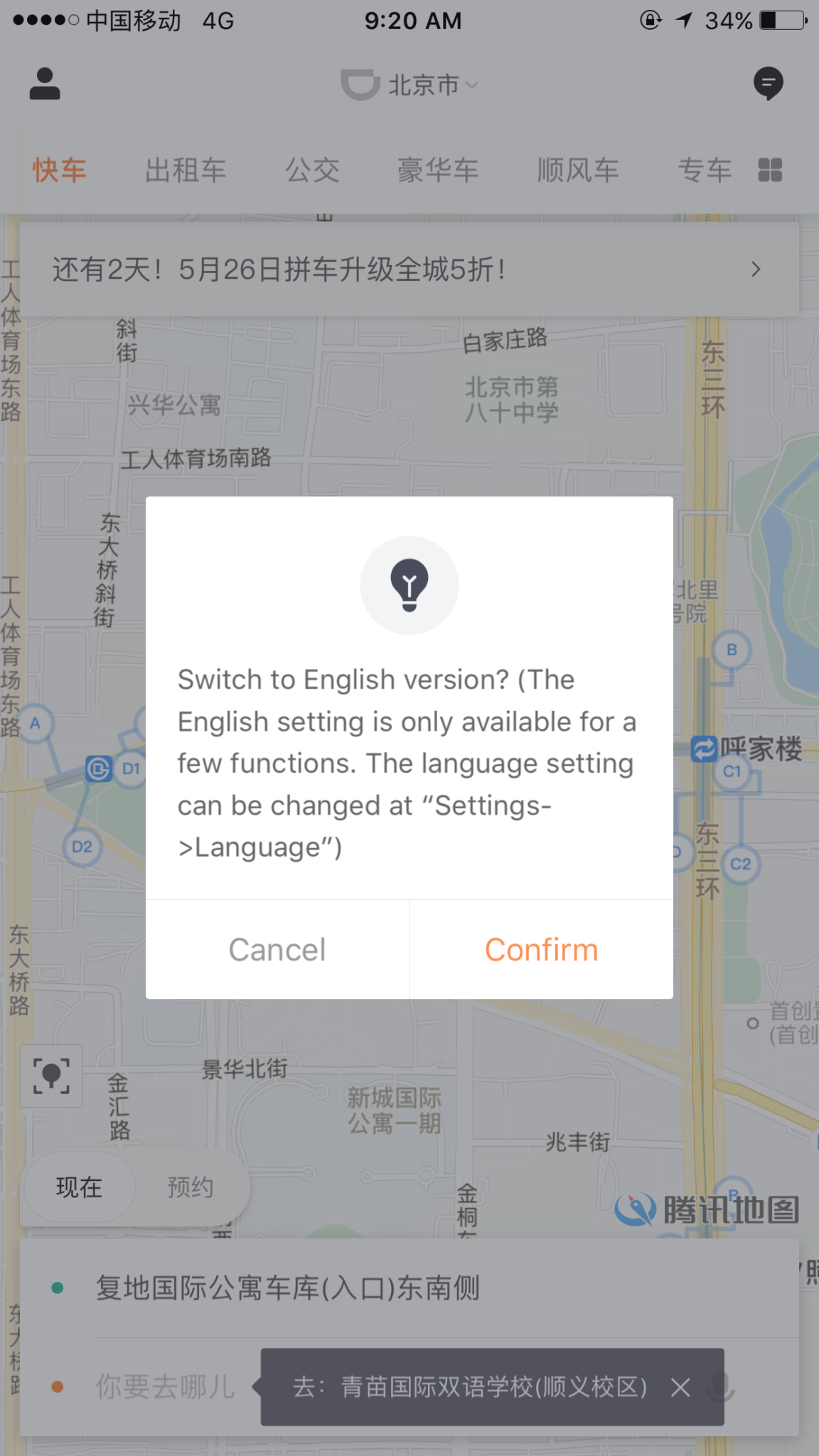The height and width of the screenshot is (1456, 819).
Task: Select 预约 to schedule a ride
Action: tap(190, 1187)
